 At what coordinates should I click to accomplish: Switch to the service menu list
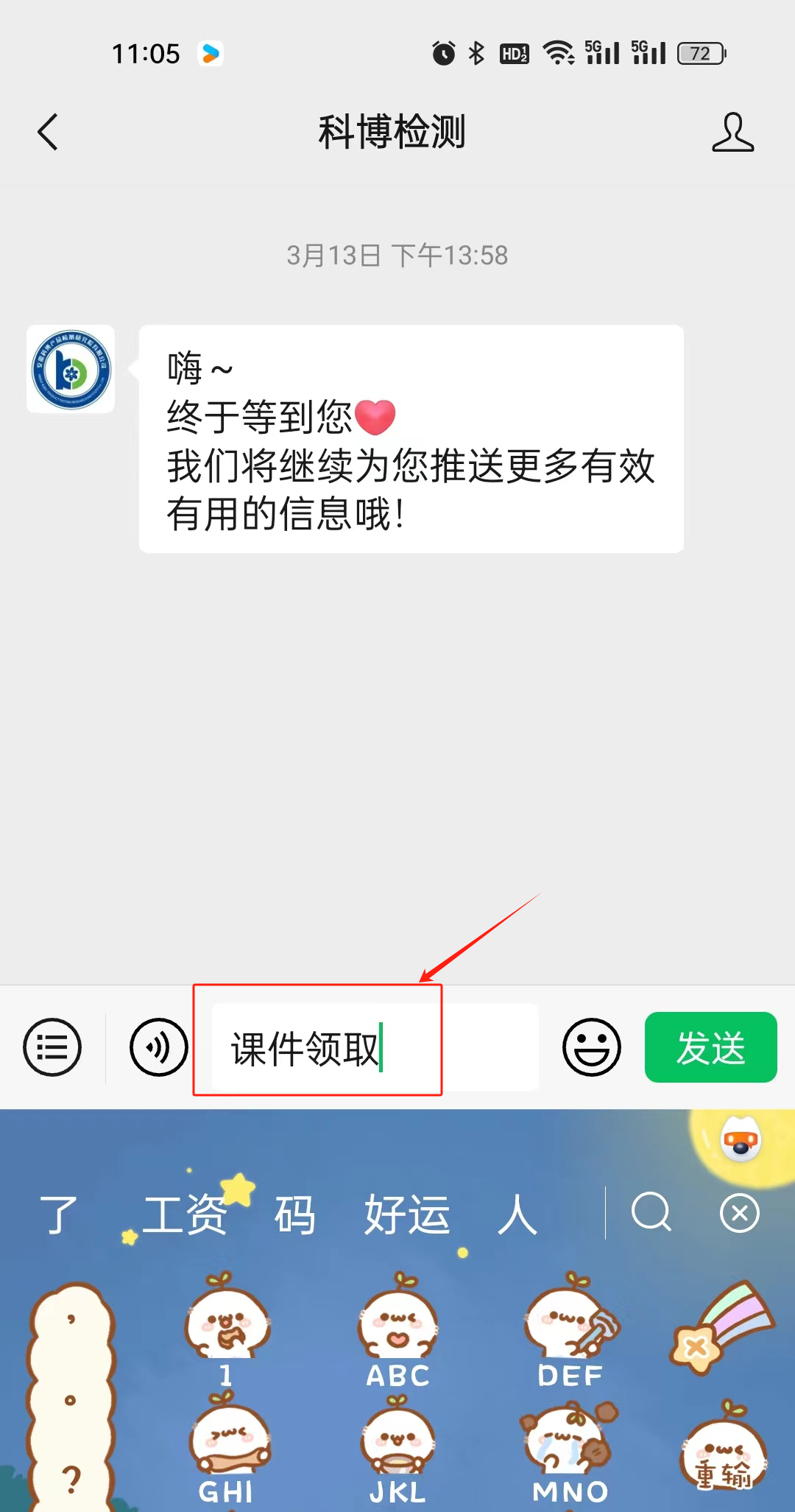pos(52,1047)
